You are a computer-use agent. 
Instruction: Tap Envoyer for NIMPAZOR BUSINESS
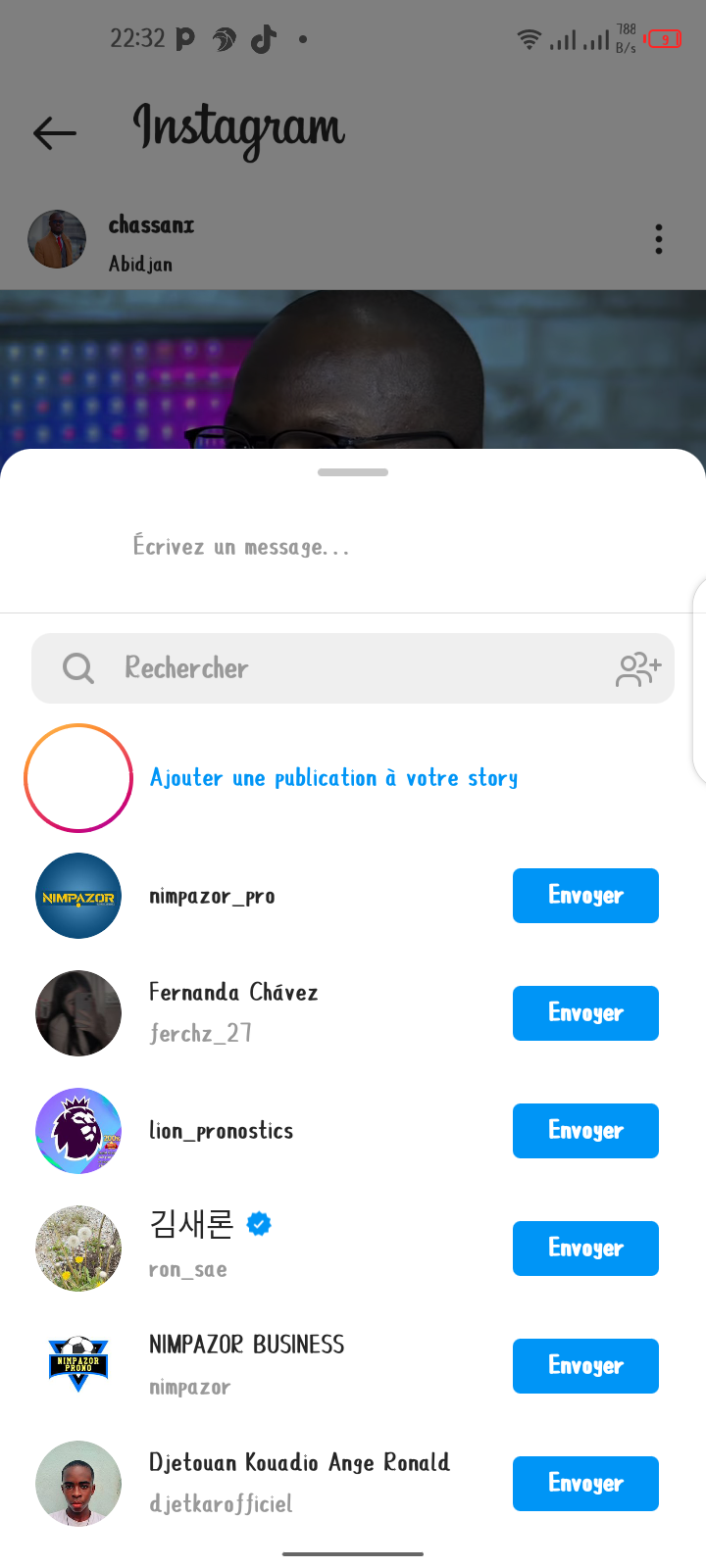click(x=585, y=1366)
